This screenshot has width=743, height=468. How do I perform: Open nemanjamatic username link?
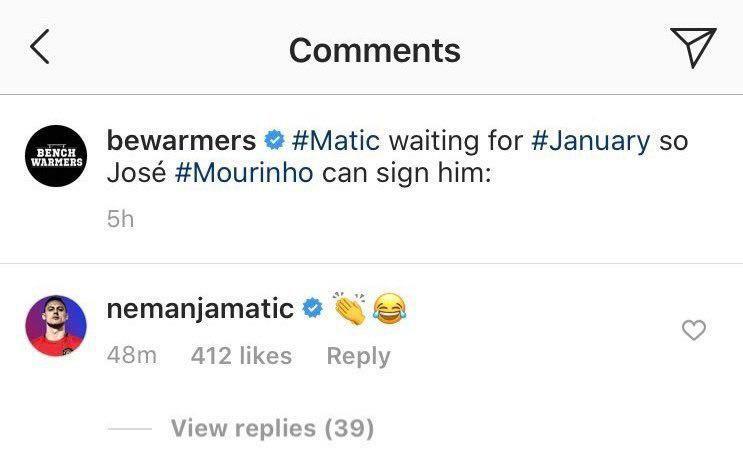[200, 309]
